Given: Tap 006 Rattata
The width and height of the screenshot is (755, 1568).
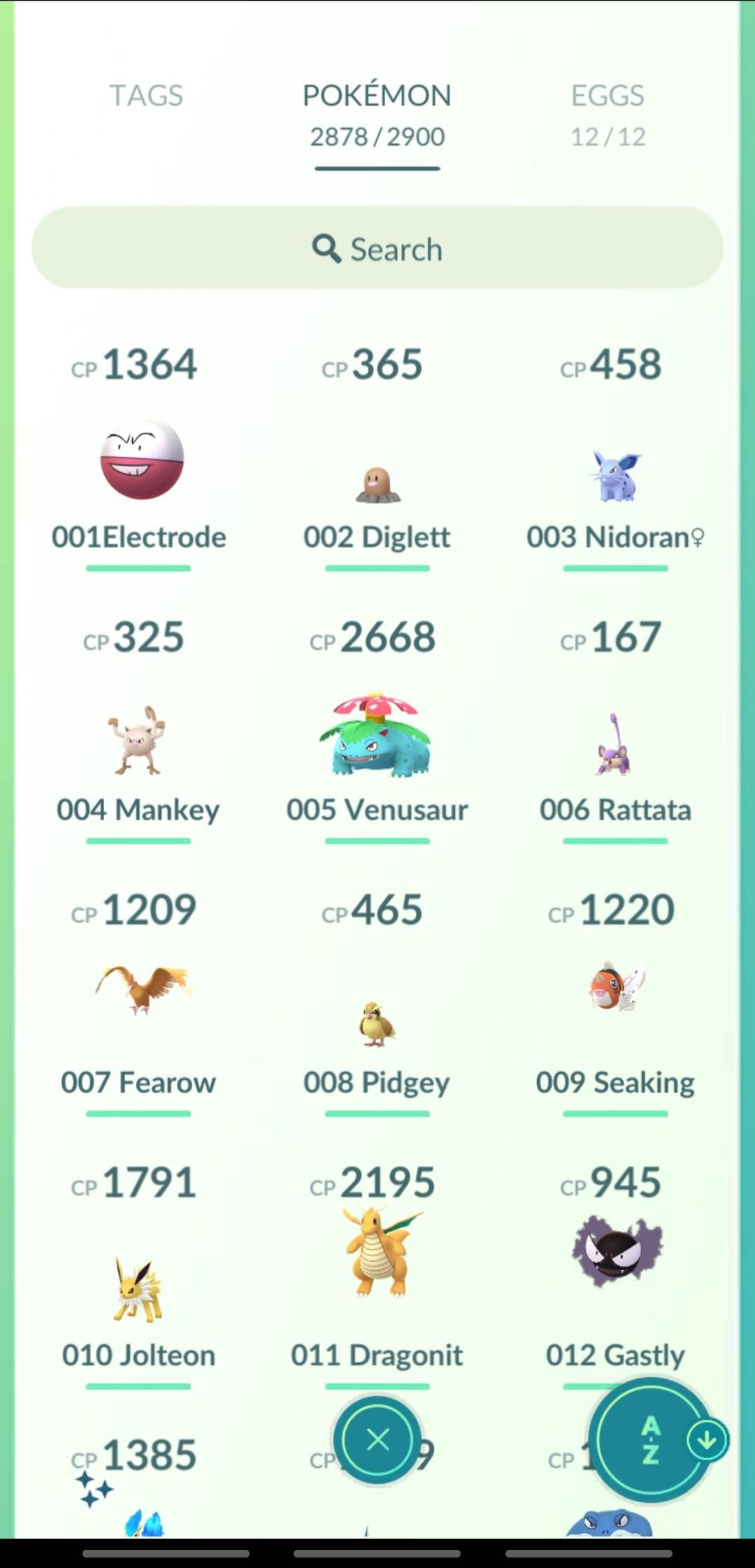Looking at the screenshot, I should (614, 746).
